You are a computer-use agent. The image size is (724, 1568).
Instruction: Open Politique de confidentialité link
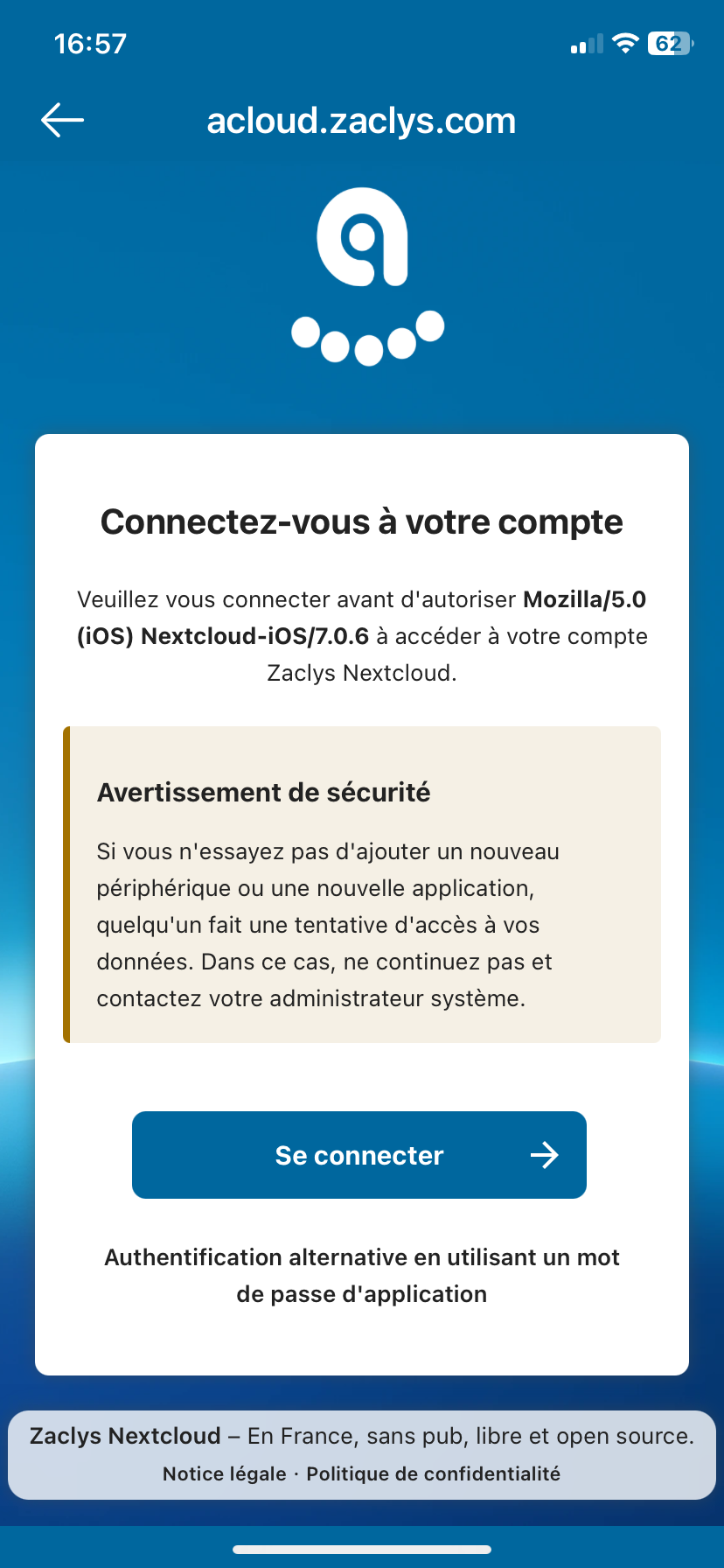point(433,1473)
